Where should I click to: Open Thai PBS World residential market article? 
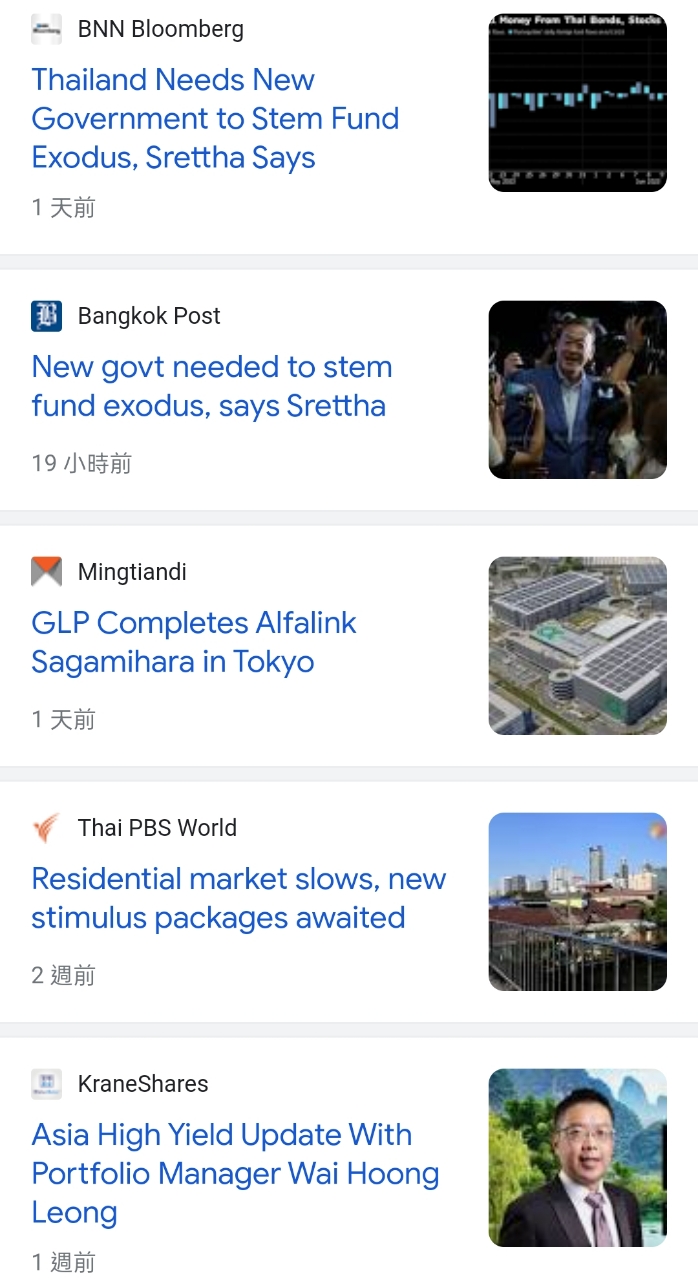pyautogui.click(x=238, y=898)
